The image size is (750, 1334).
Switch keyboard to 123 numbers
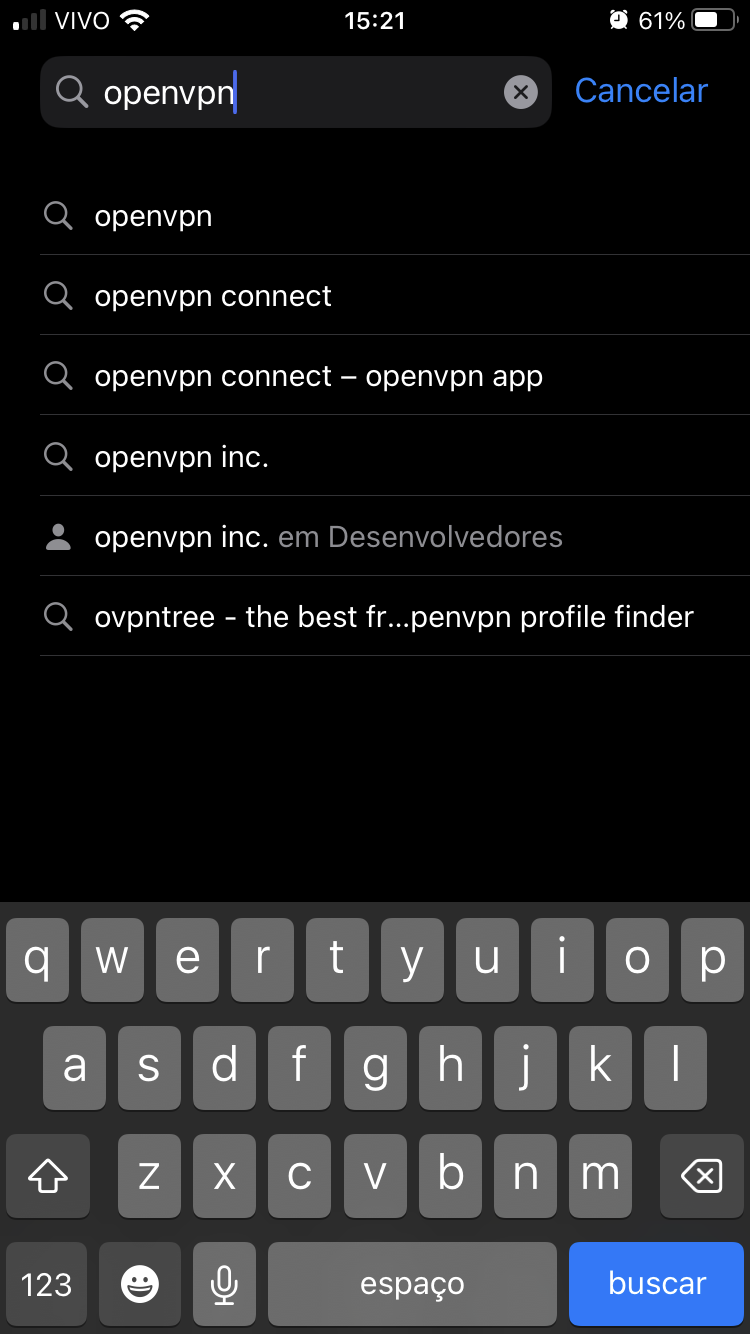click(x=47, y=1284)
